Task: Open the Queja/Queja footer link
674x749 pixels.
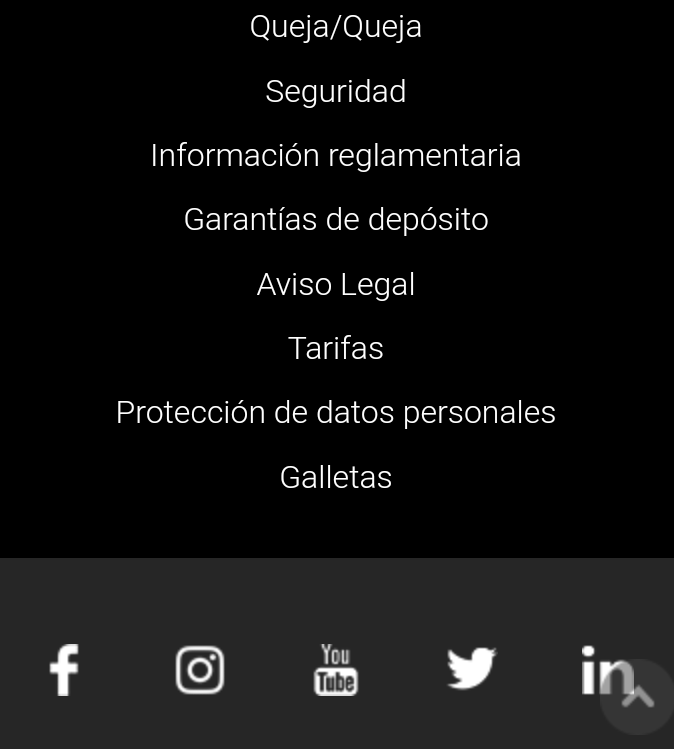Action: pyautogui.click(x=336, y=27)
